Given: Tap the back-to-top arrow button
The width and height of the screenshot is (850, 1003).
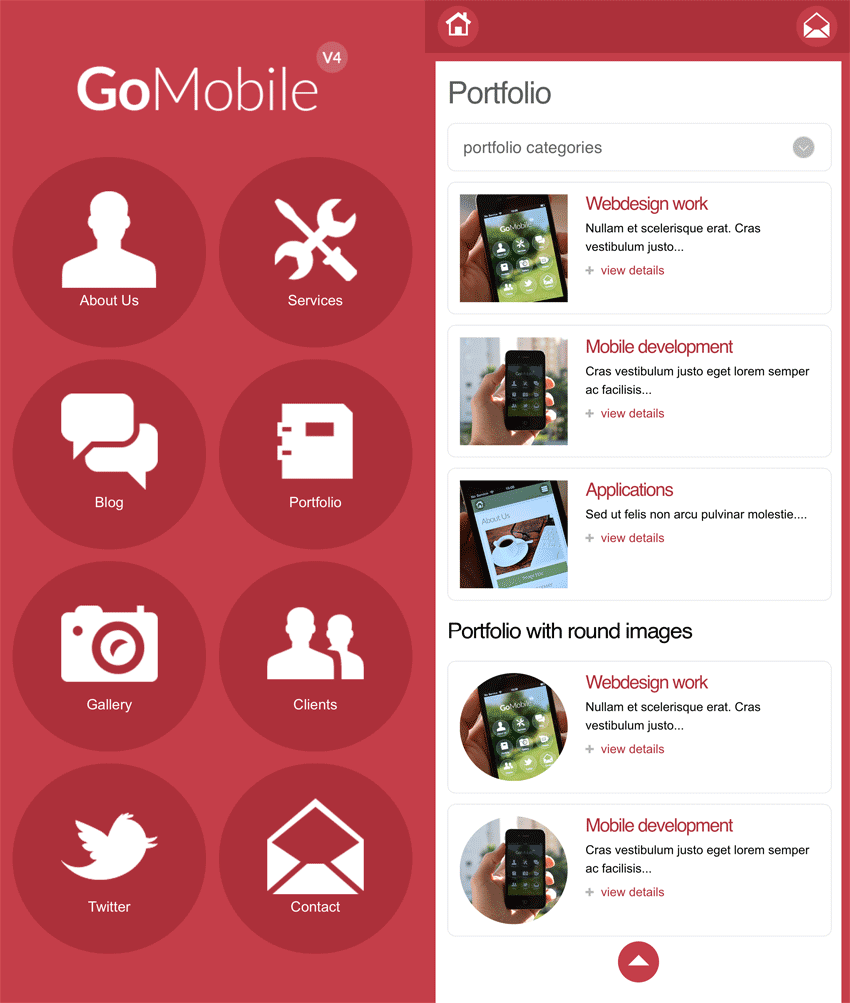Looking at the screenshot, I should click(638, 962).
